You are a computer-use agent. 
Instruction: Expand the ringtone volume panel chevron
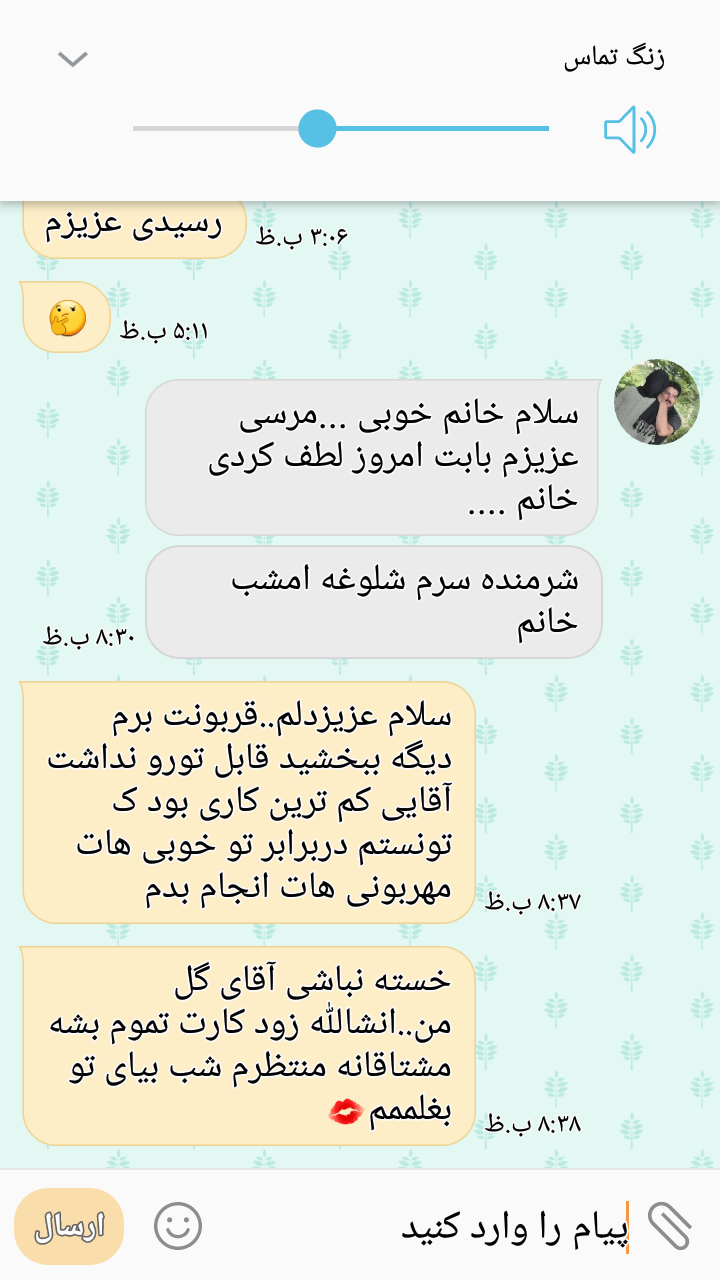[72, 59]
